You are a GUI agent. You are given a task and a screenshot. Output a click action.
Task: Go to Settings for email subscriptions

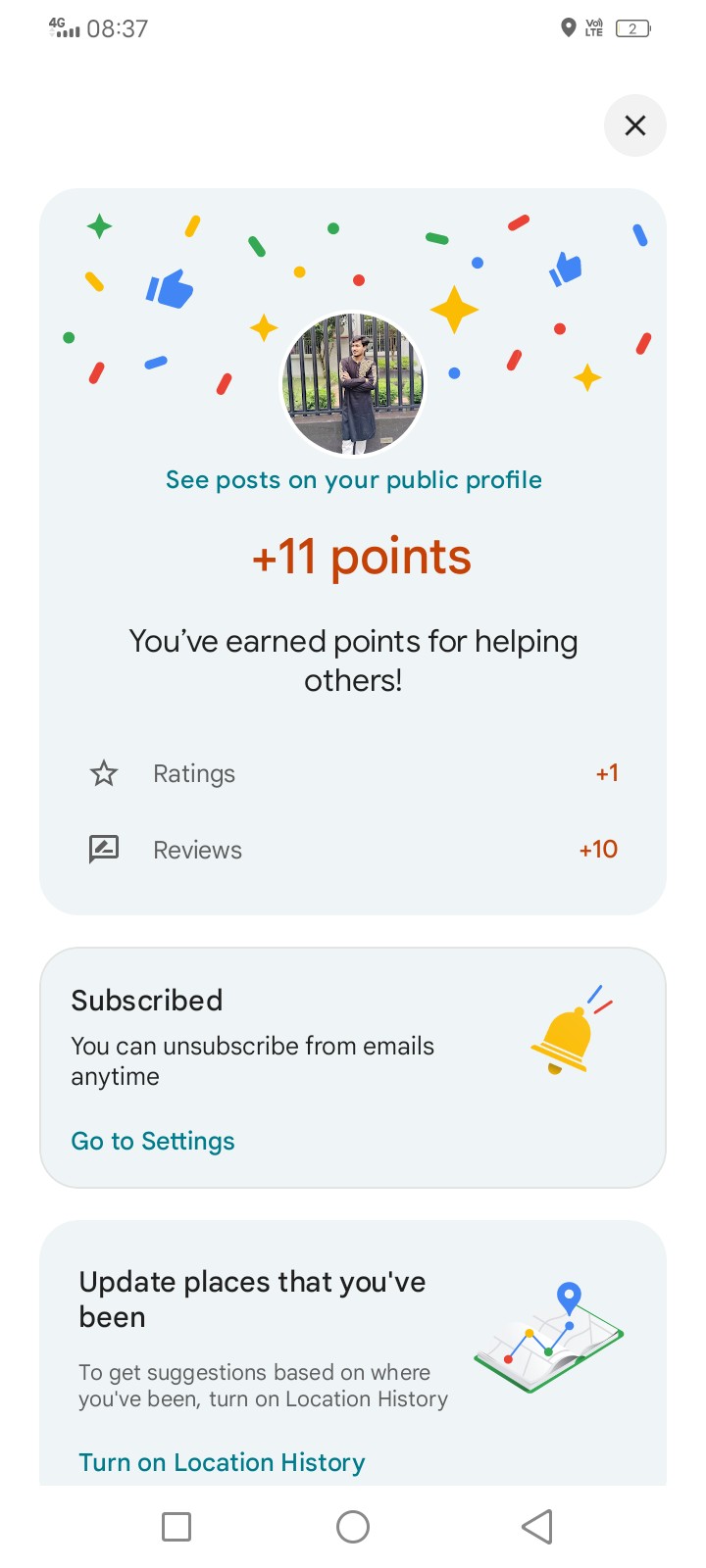pyautogui.click(x=153, y=1141)
